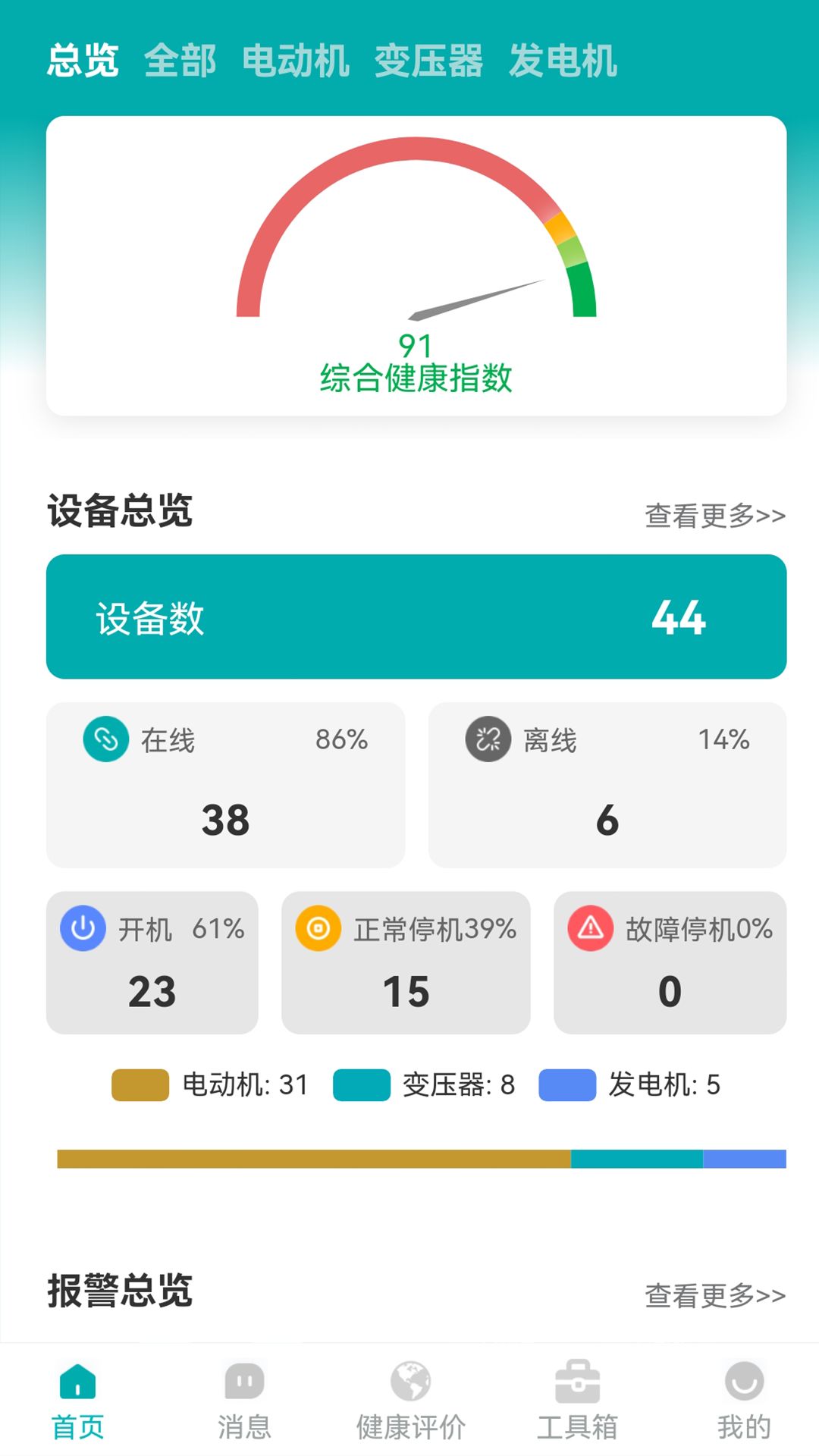Click the 在线 online link icon
This screenshot has height=1456, width=819.
pyautogui.click(x=105, y=741)
